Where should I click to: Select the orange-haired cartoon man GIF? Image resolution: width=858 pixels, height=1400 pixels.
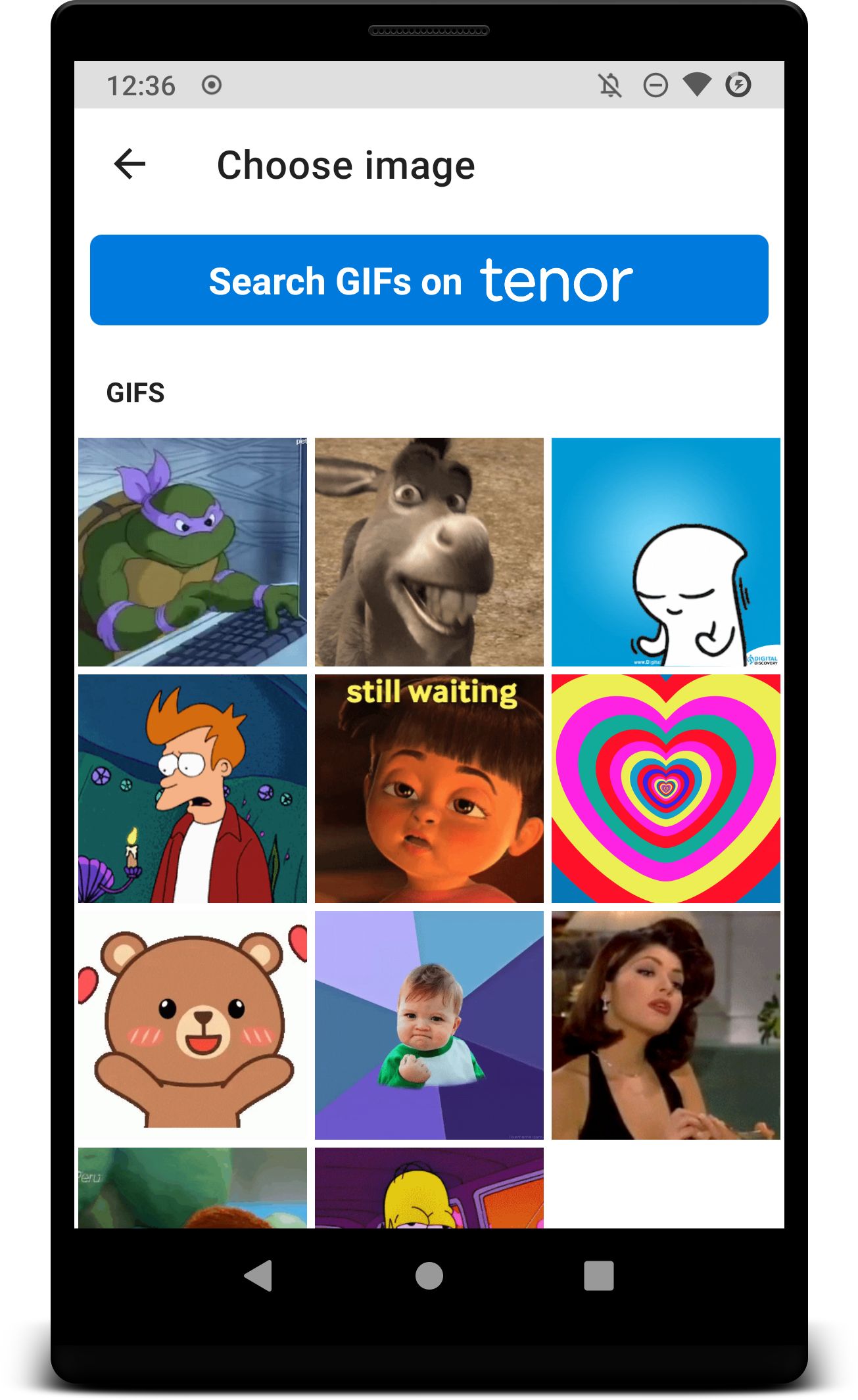[193, 789]
